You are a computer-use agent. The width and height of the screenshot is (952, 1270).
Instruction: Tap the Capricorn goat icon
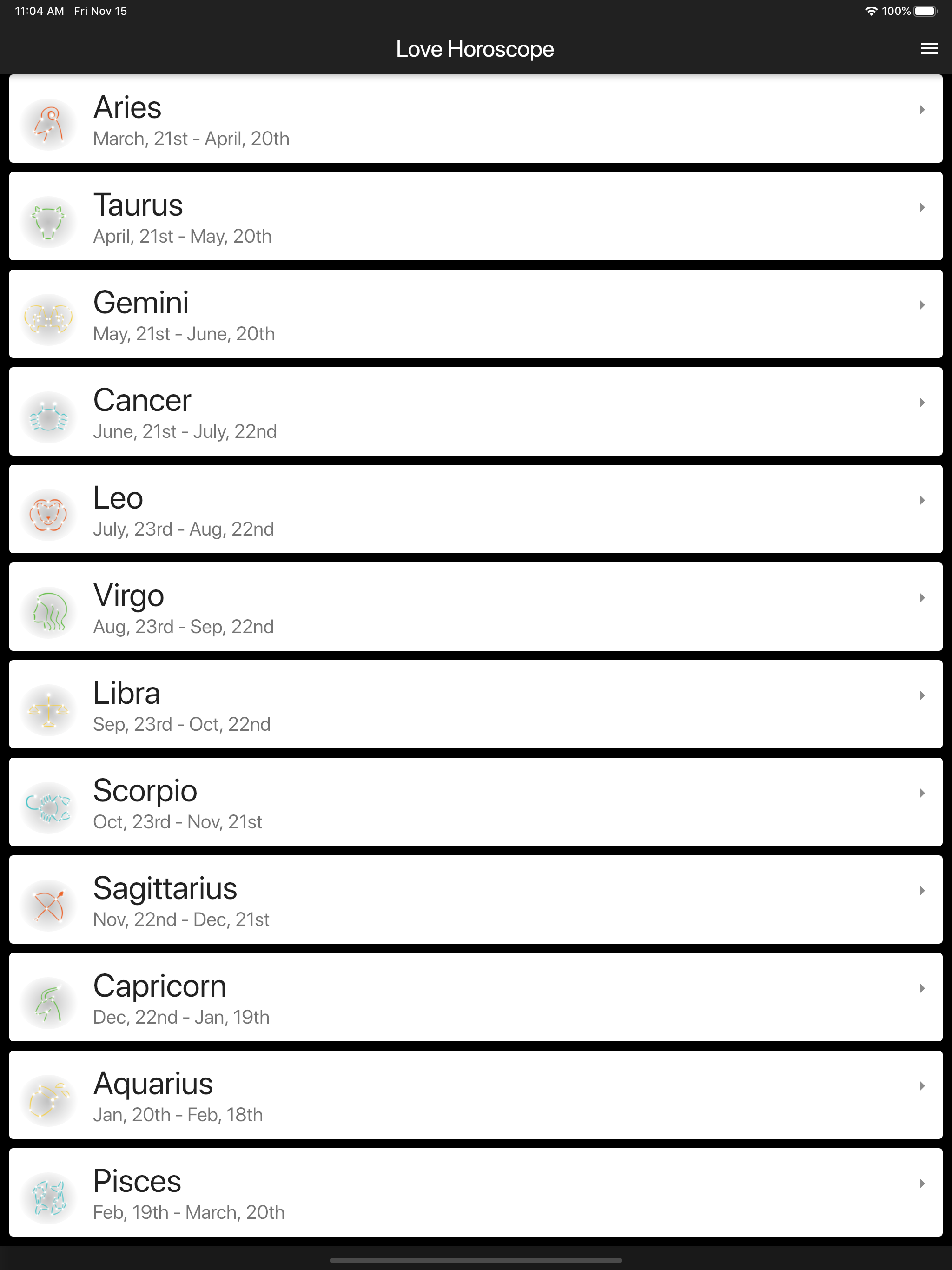pyautogui.click(x=49, y=1002)
